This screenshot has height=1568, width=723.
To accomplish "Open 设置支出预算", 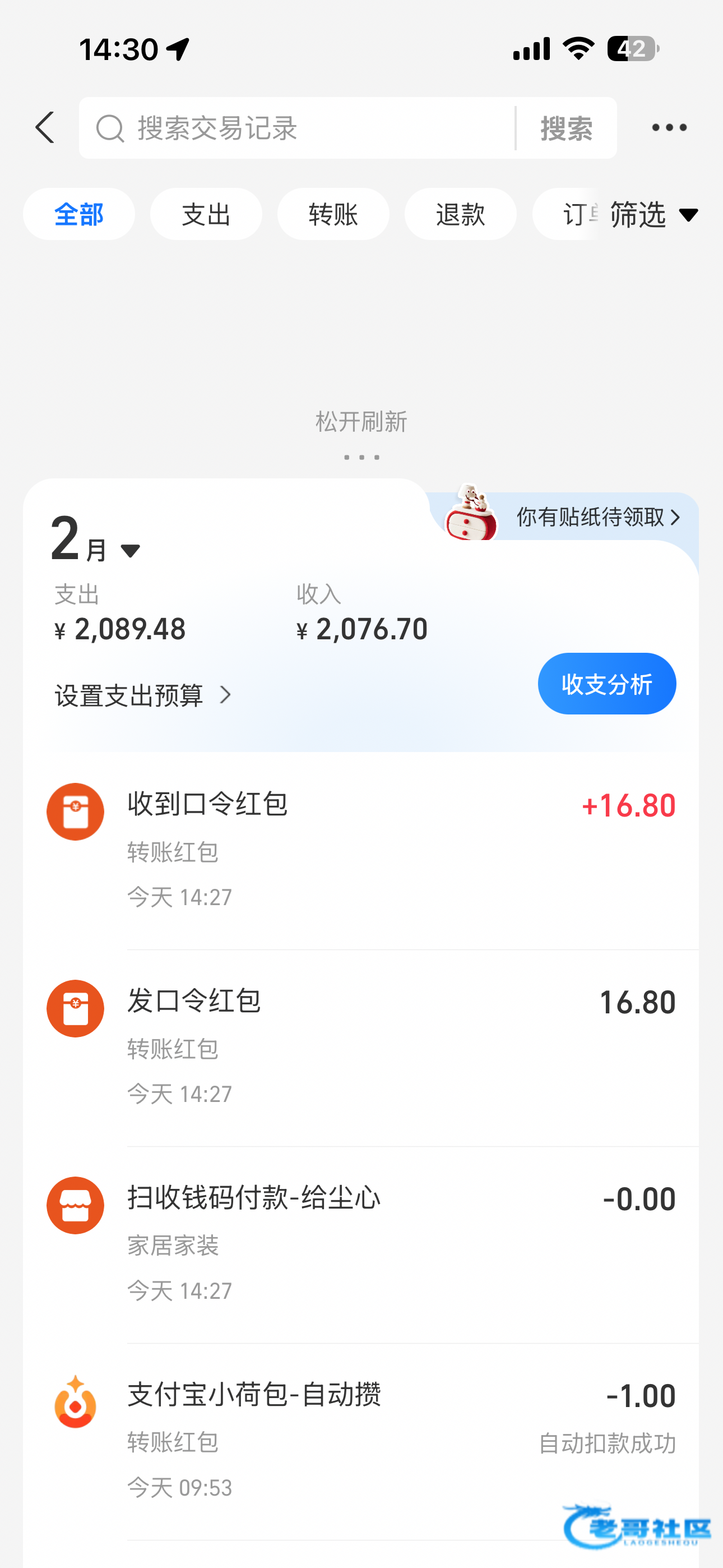I will (x=143, y=695).
